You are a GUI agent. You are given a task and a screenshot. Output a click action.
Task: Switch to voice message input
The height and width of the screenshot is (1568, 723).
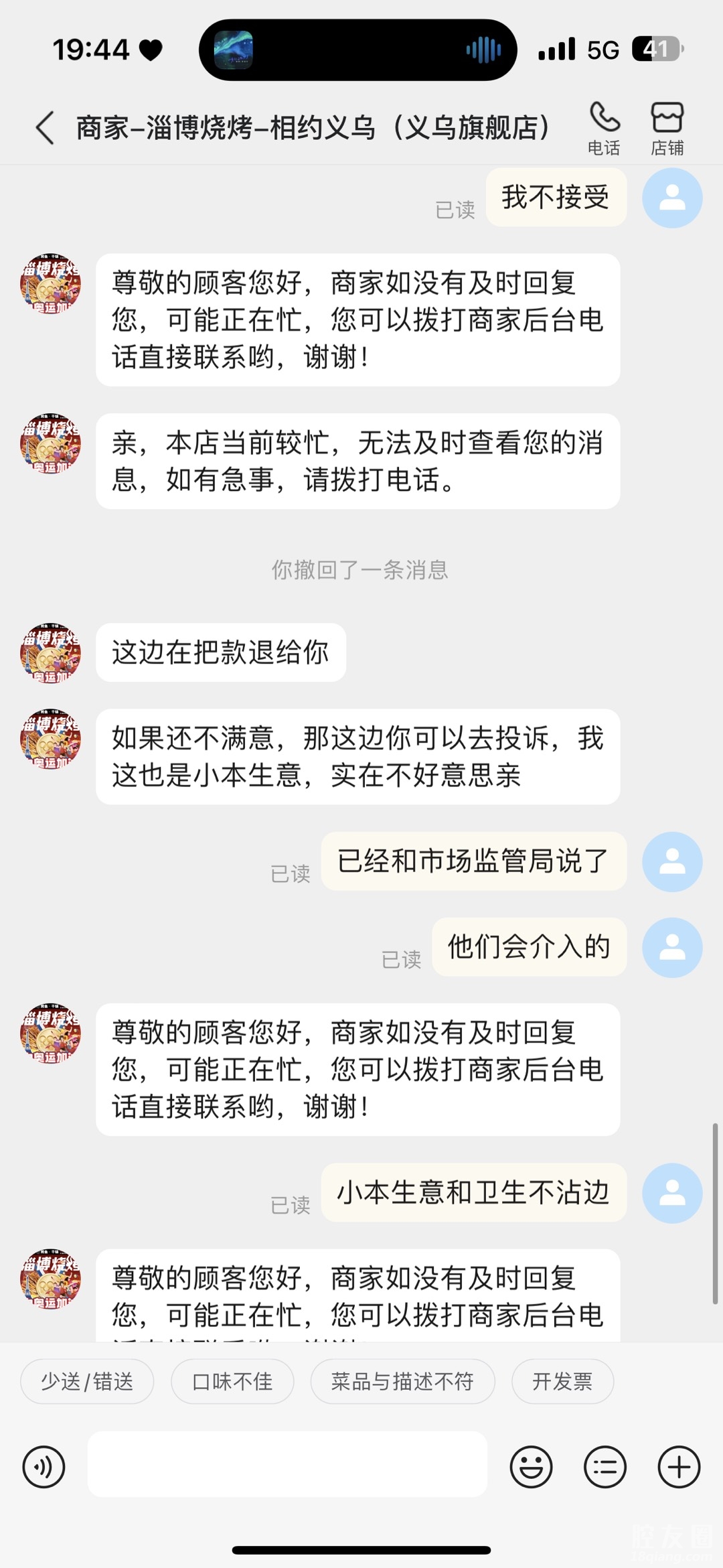[x=44, y=1466]
